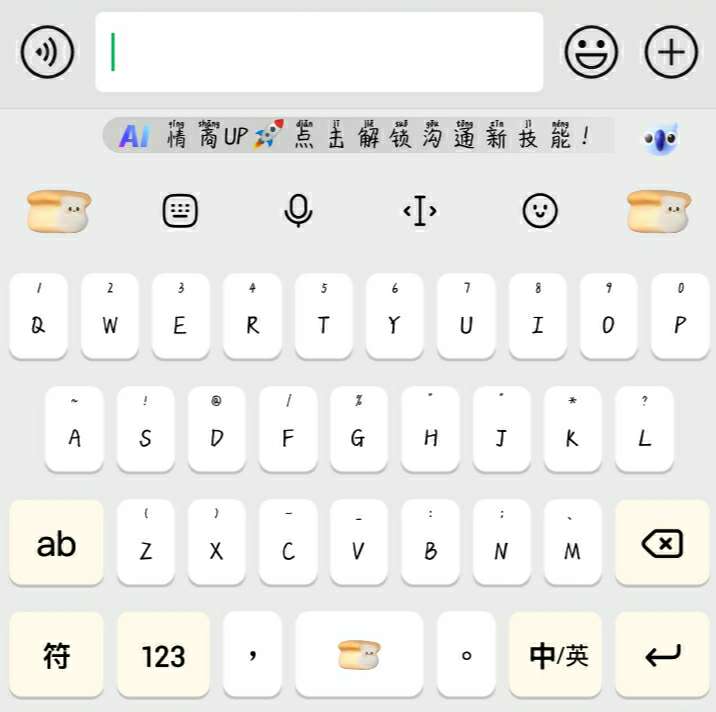Start voice typing with the microphone
The height and width of the screenshot is (712, 716).
298,211
